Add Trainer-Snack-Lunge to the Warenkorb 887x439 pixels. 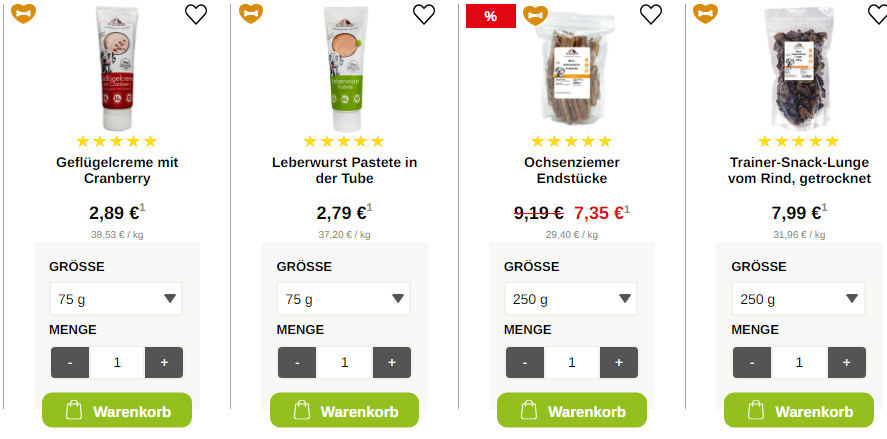(798, 411)
